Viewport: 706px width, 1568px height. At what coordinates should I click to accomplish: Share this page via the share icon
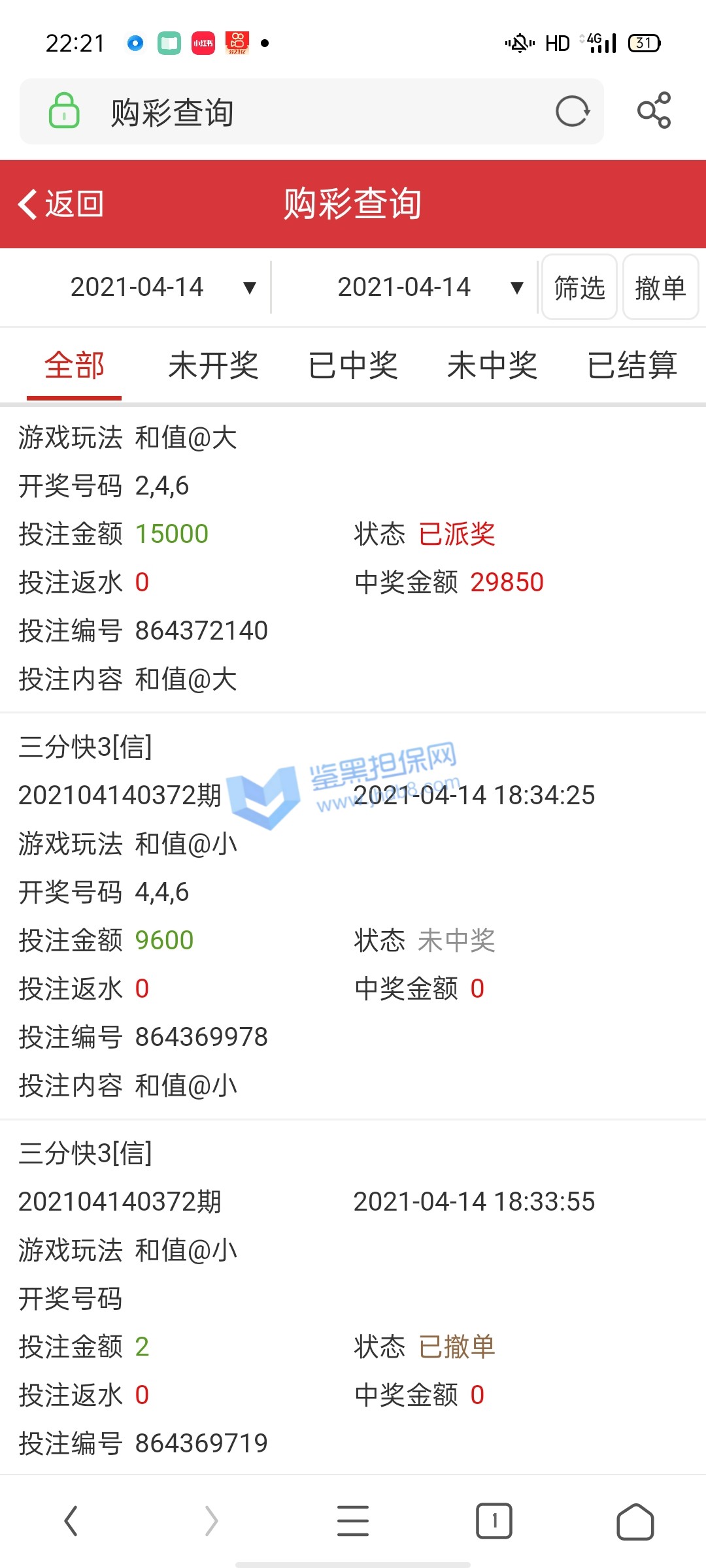[x=654, y=110]
